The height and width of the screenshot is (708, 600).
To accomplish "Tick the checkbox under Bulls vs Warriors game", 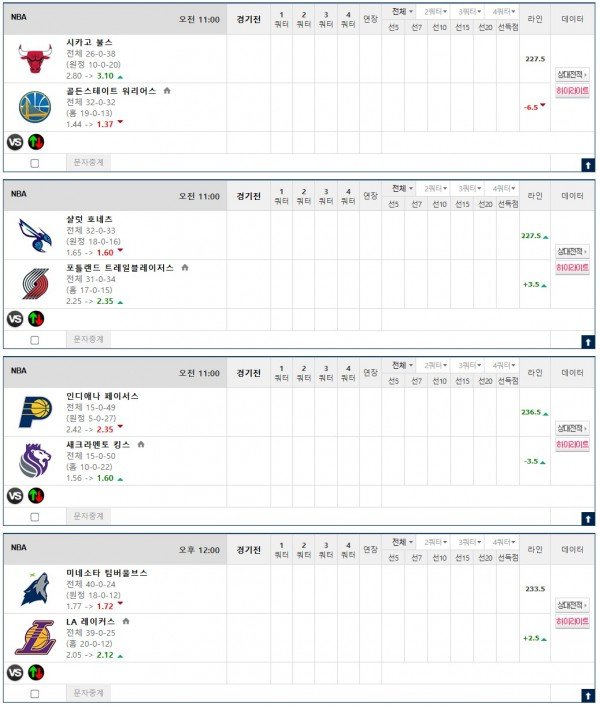I will pos(35,163).
